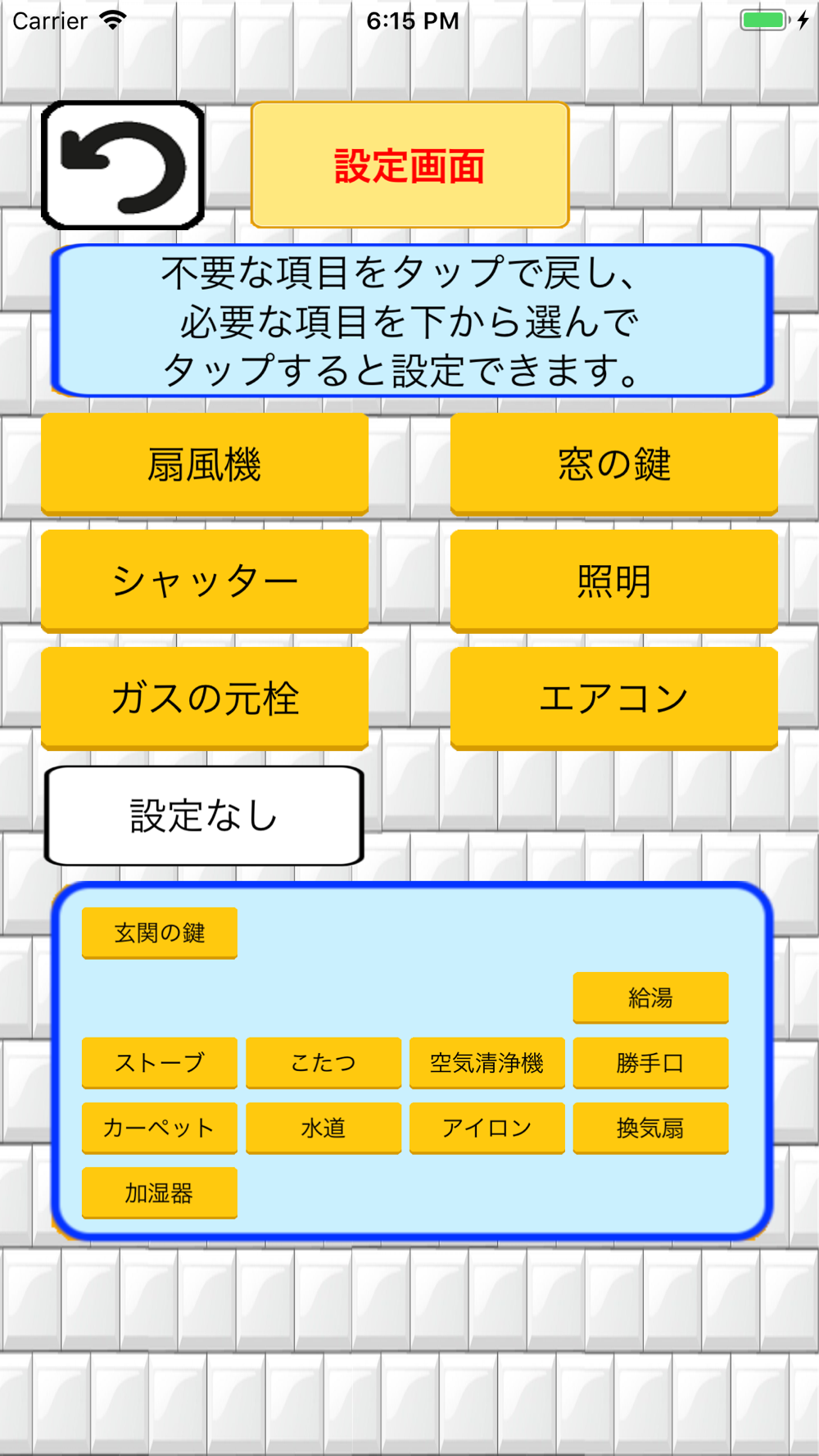Add カーペット to the settings
The height and width of the screenshot is (1456, 819).
click(160, 1128)
